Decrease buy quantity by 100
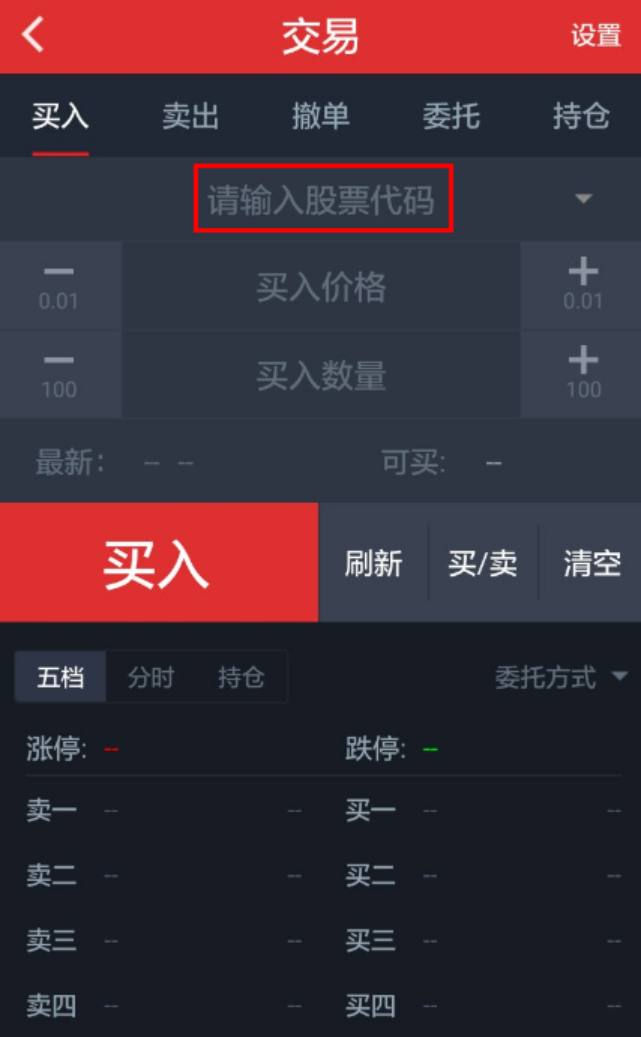This screenshot has height=1037, width=641. (x=60, y=374)
